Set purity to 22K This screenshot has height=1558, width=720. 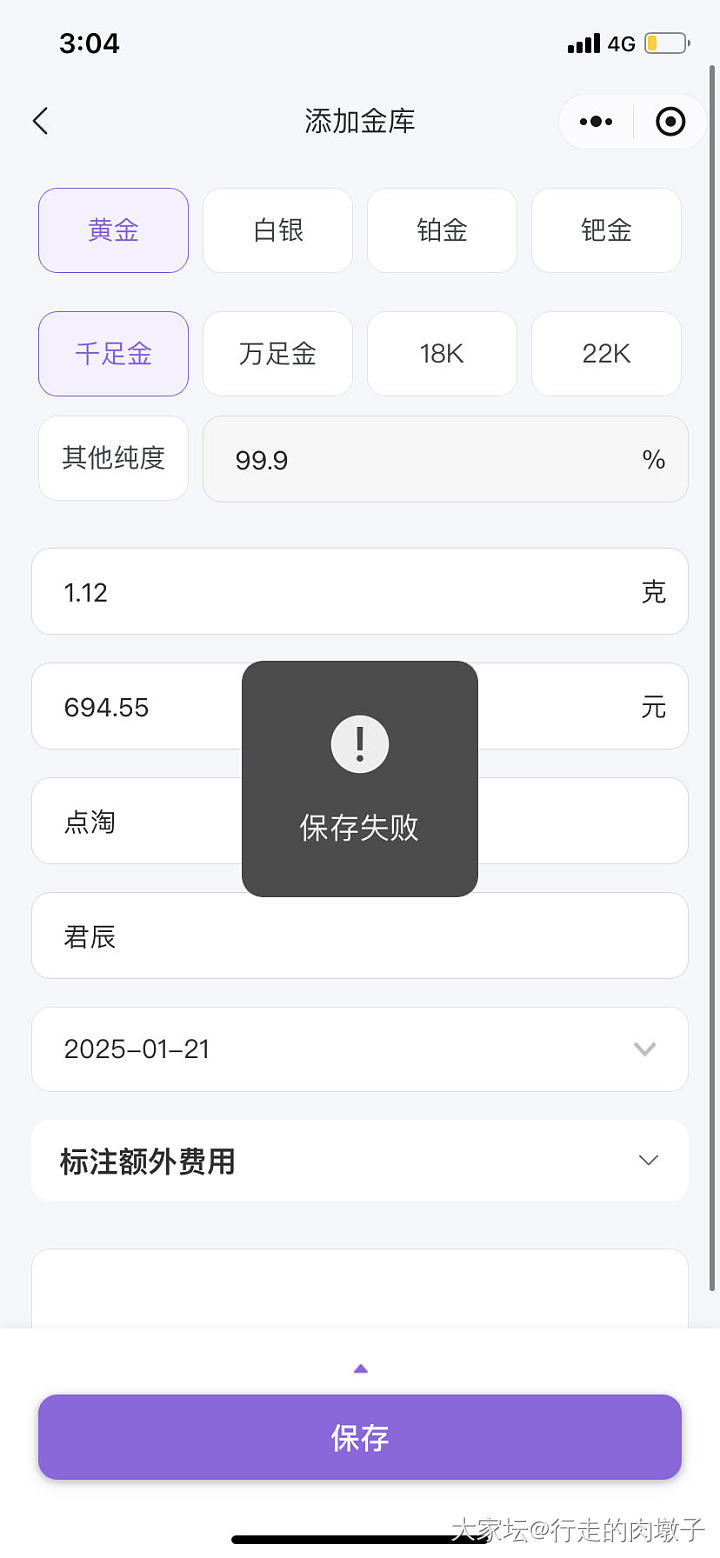coord(606,353)
